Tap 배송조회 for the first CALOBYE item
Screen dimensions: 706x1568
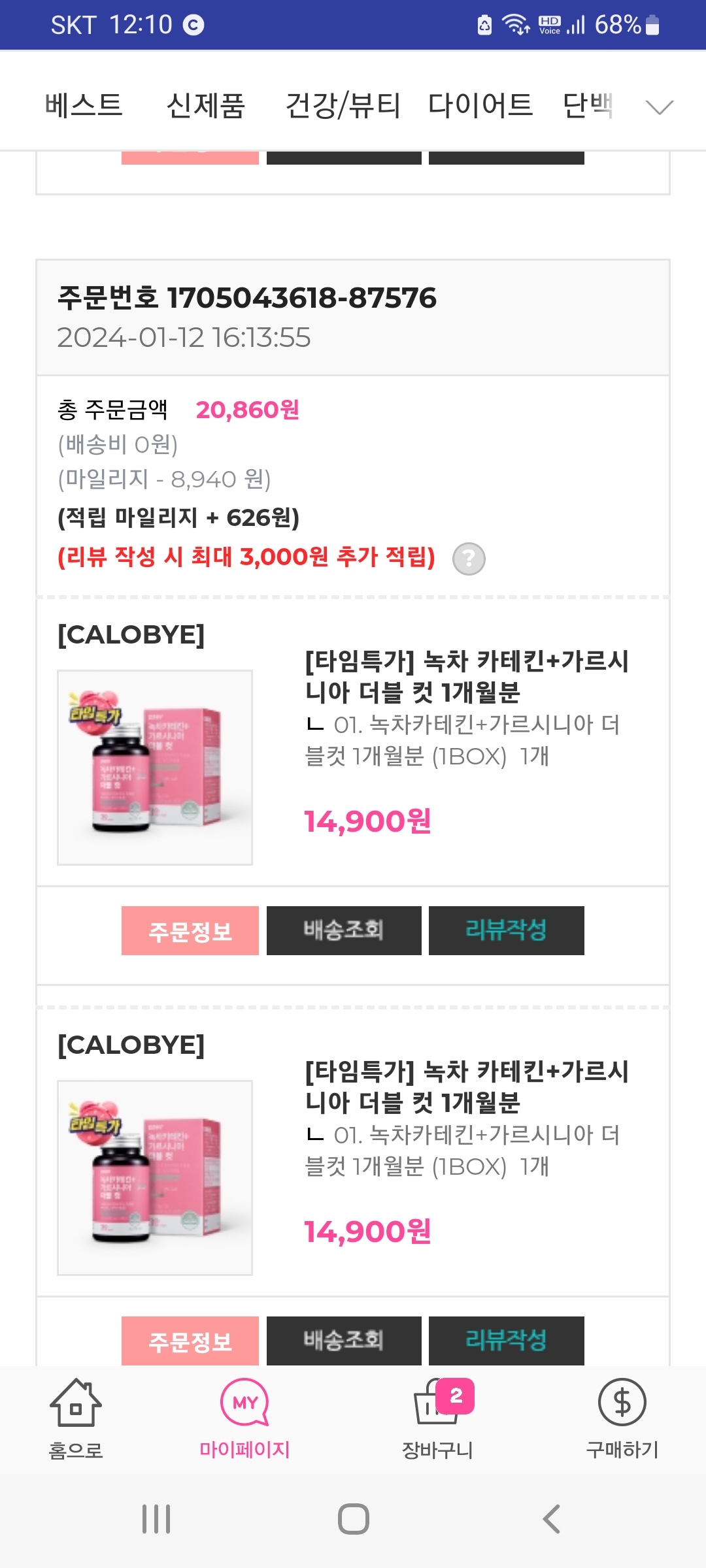[344, 930]
